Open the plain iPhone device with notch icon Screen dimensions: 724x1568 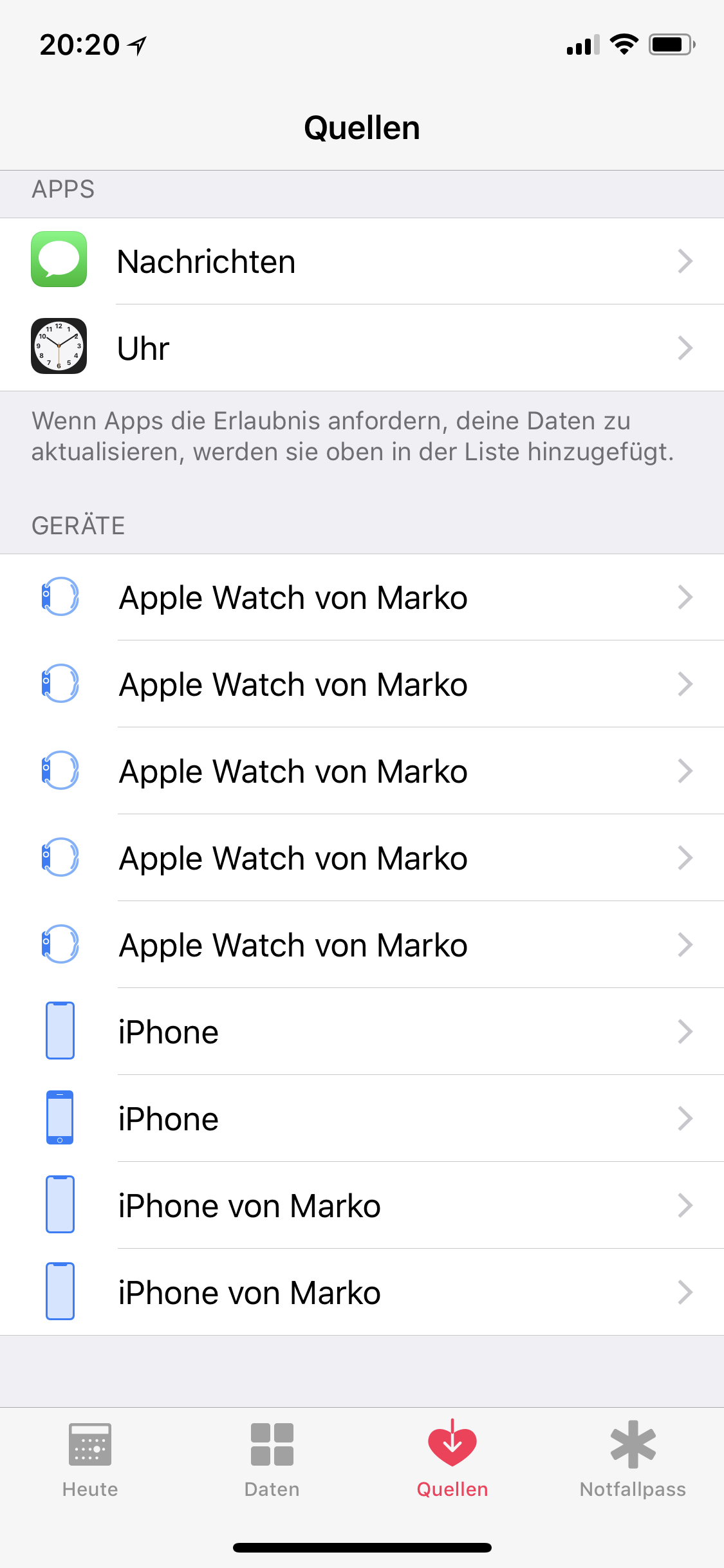362,1032
